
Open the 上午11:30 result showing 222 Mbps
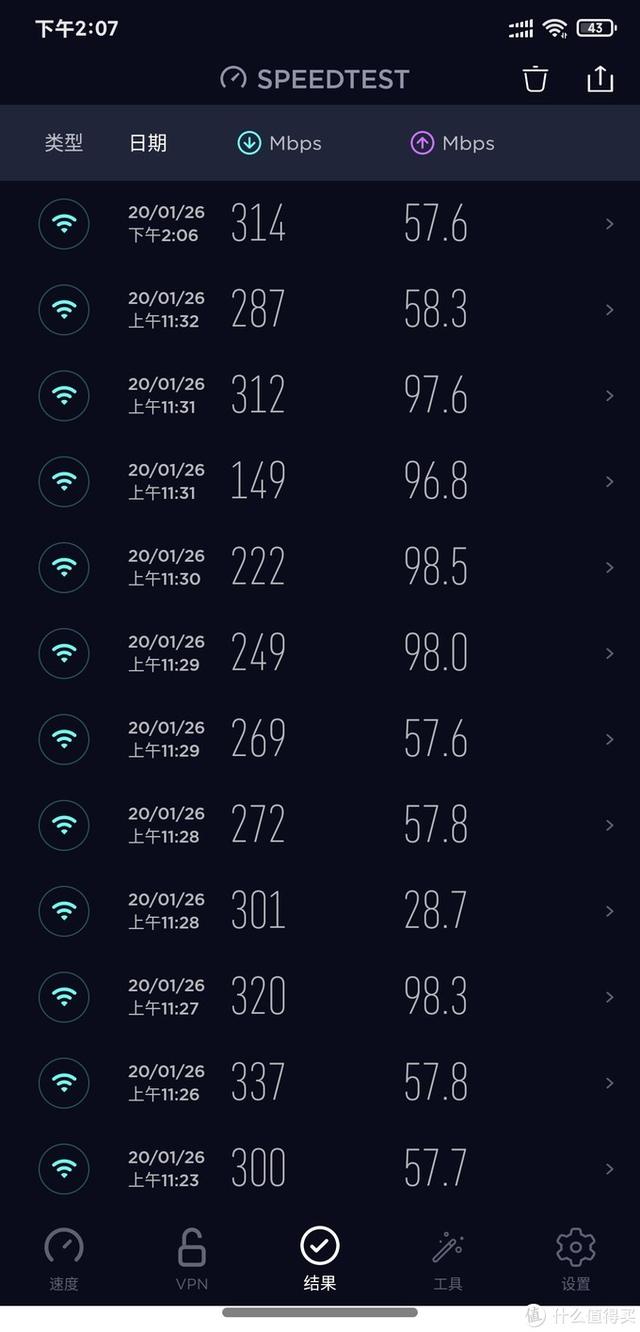320,568
